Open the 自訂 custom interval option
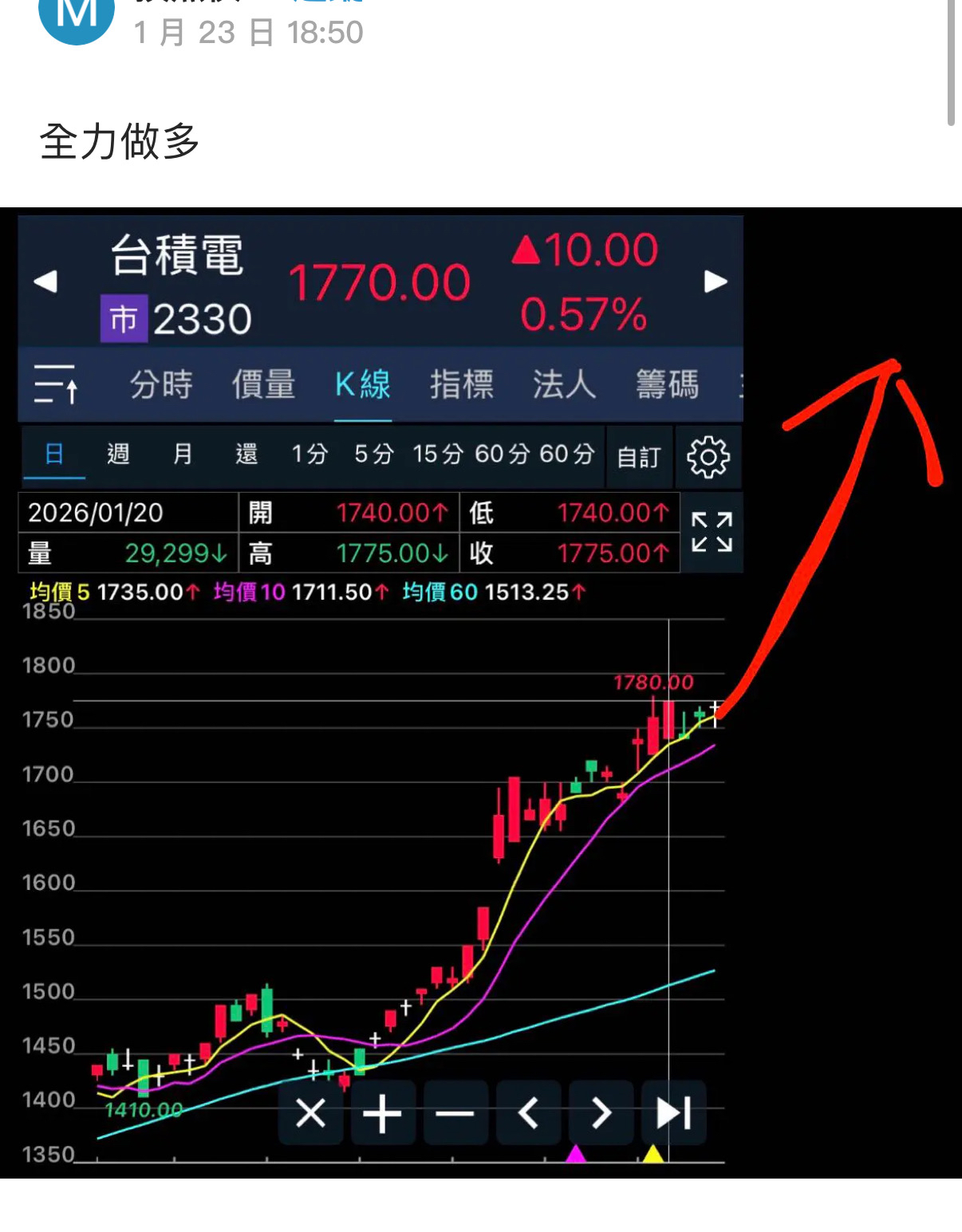 (638, 455)
